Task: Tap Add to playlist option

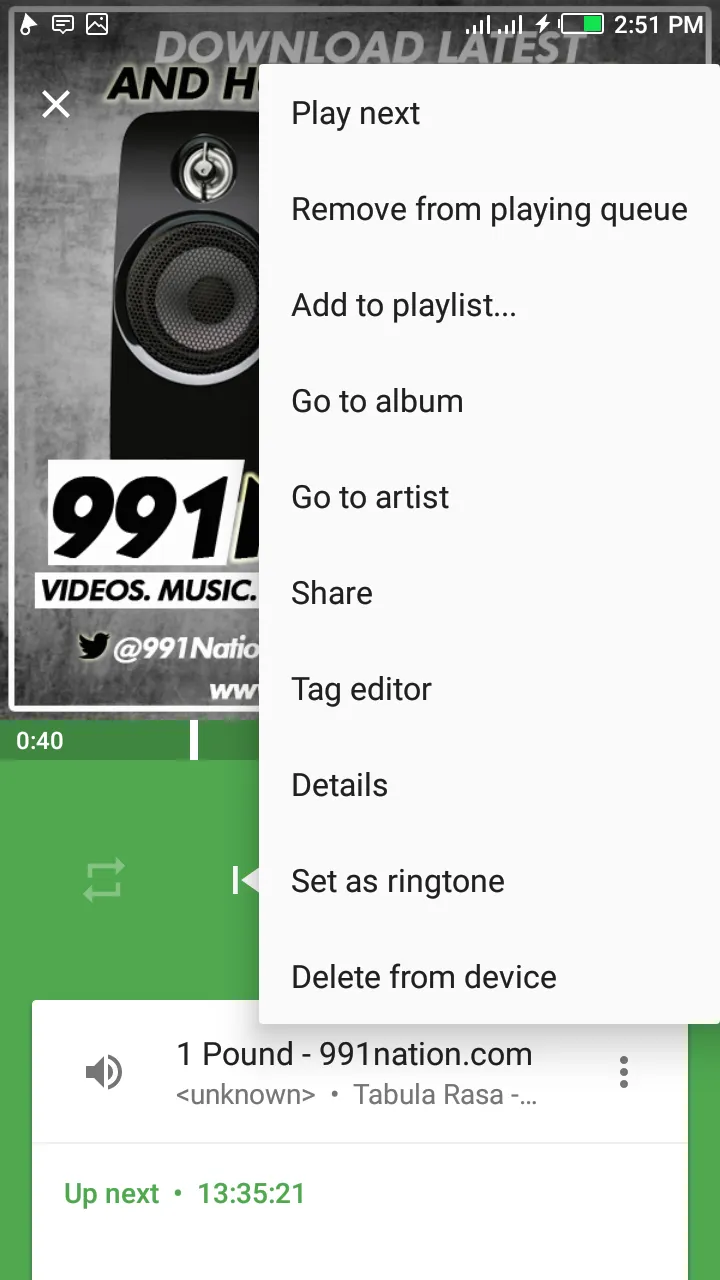Action: [x=404, y=306]
